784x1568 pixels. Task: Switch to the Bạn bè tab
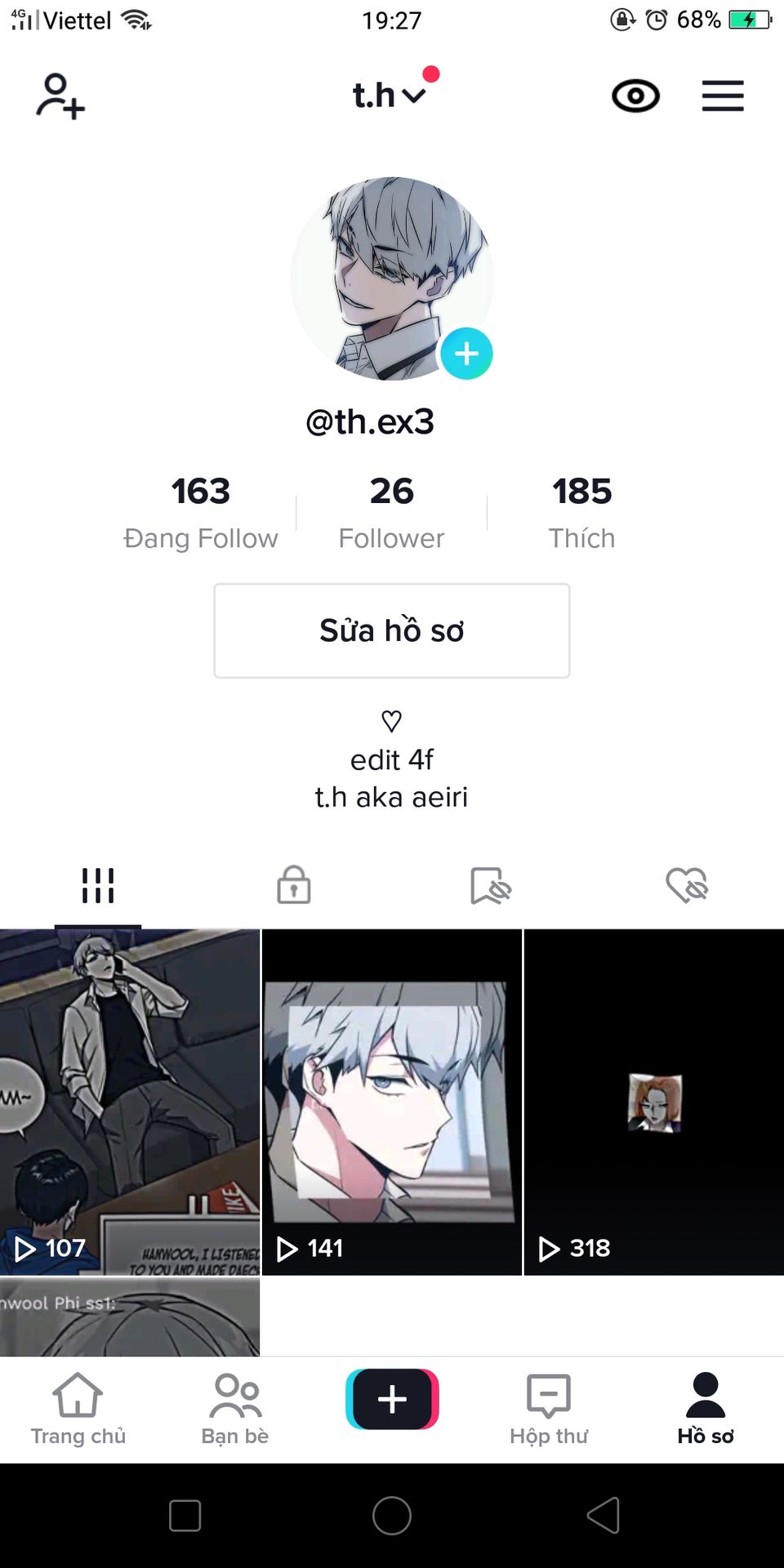point(235,1409)
